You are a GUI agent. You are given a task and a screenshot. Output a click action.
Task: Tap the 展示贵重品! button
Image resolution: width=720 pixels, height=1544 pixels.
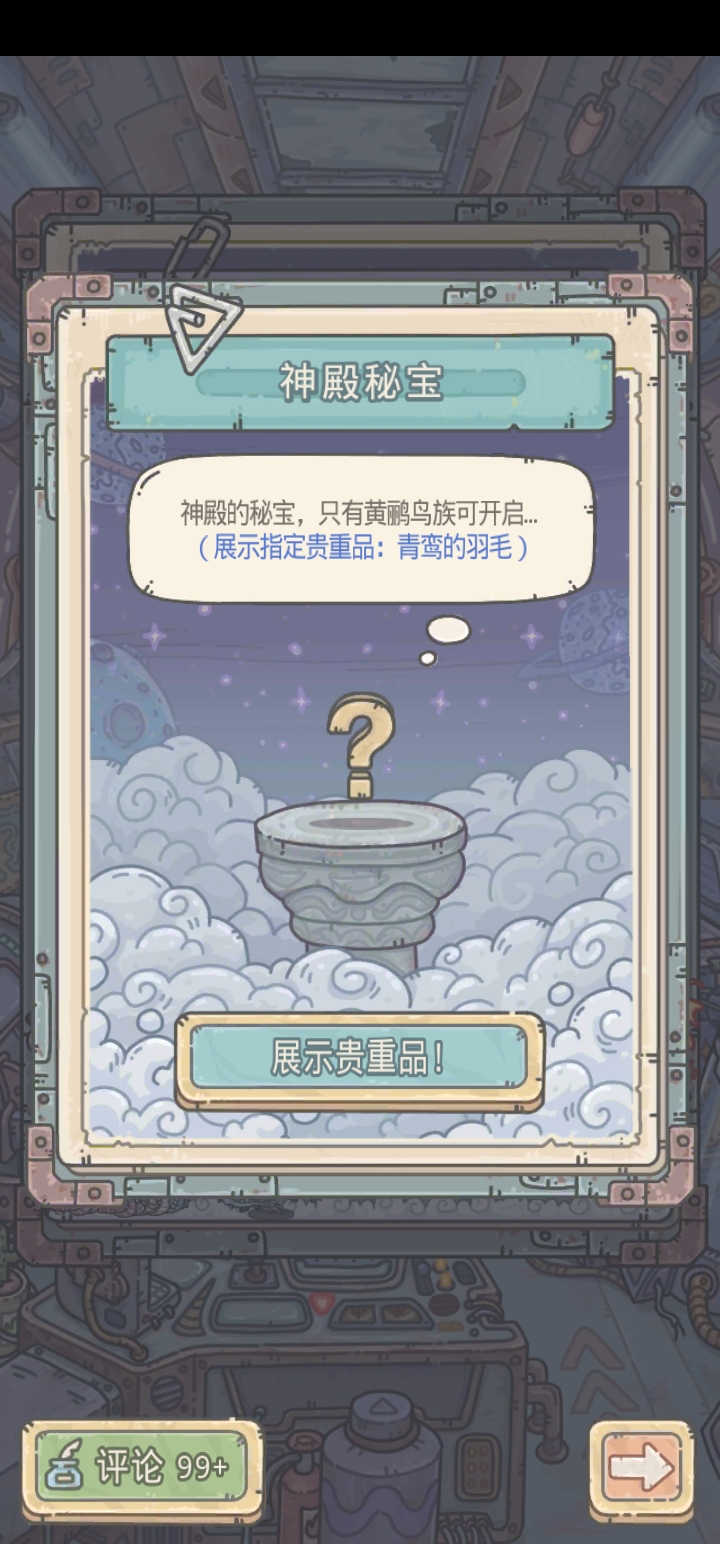[359, 1058]
